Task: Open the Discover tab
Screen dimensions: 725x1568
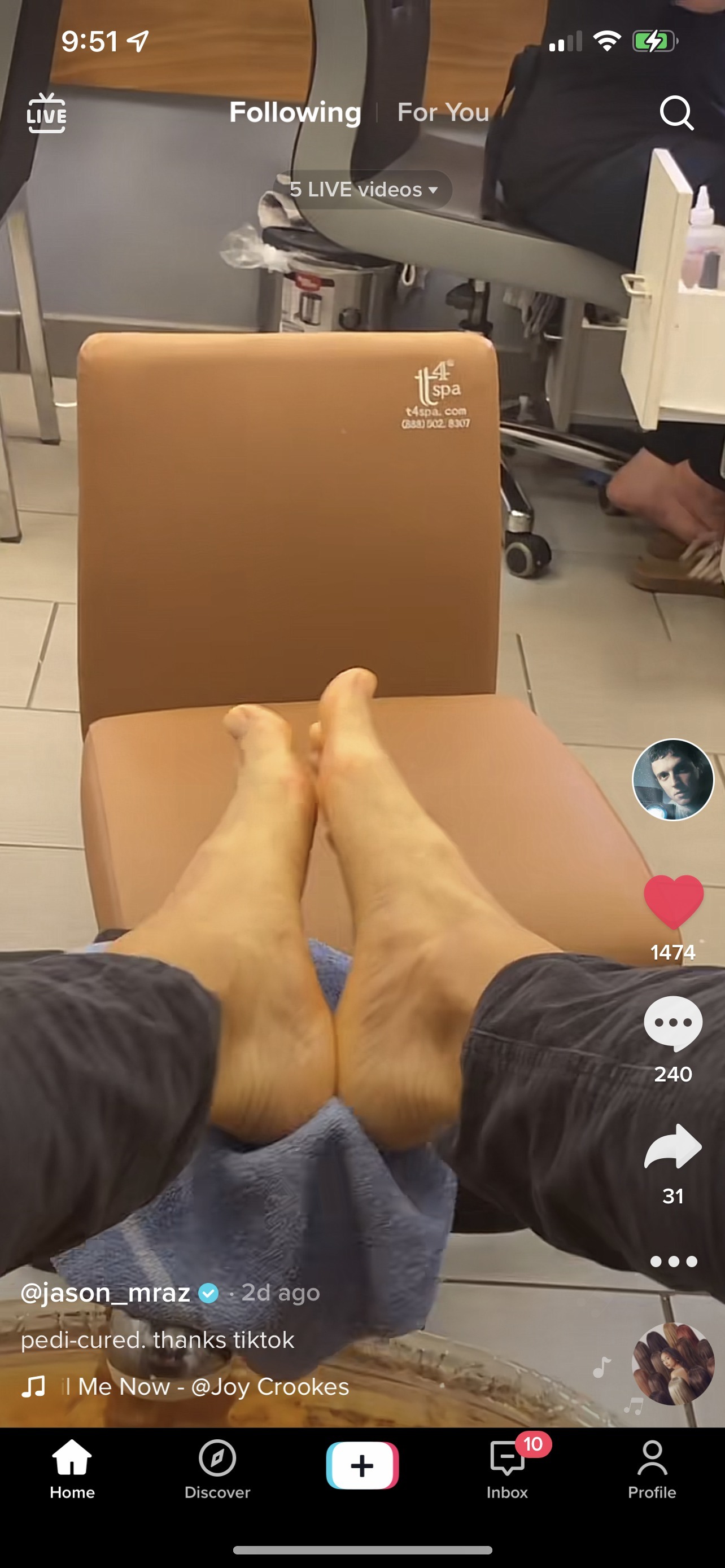Action: (217, 1468)
